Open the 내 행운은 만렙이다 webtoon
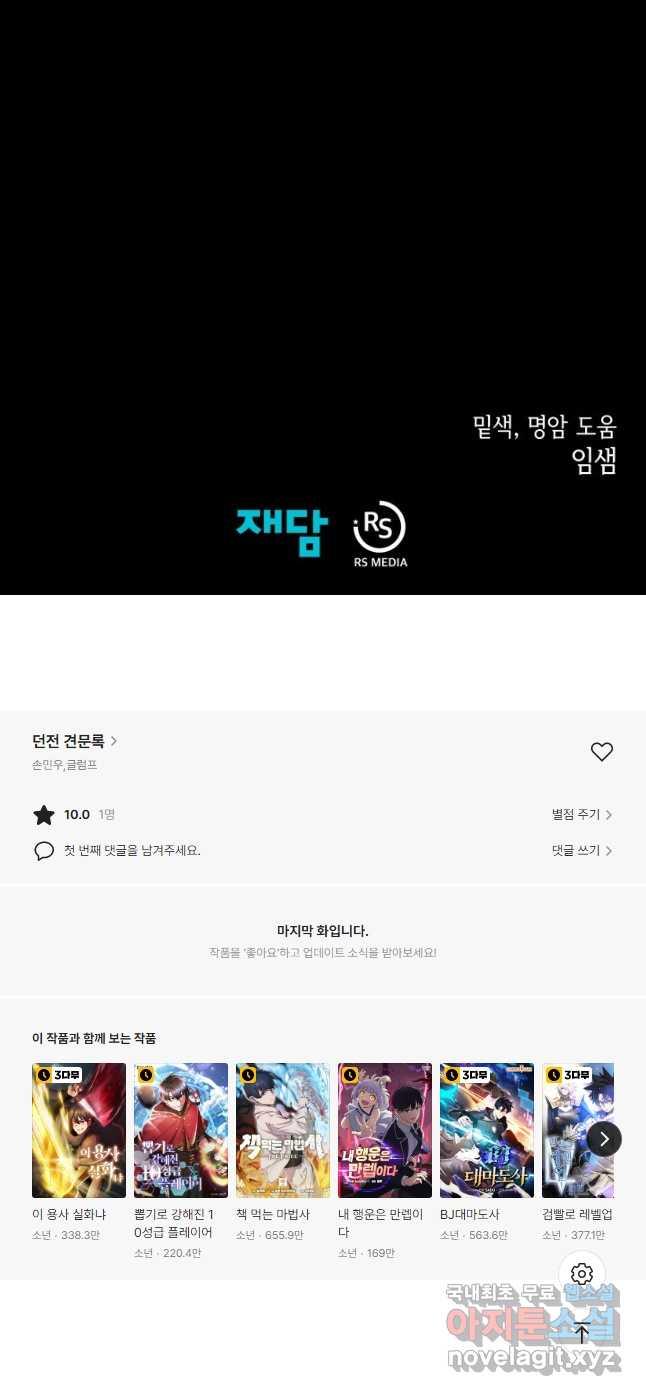 [385, 1130]
